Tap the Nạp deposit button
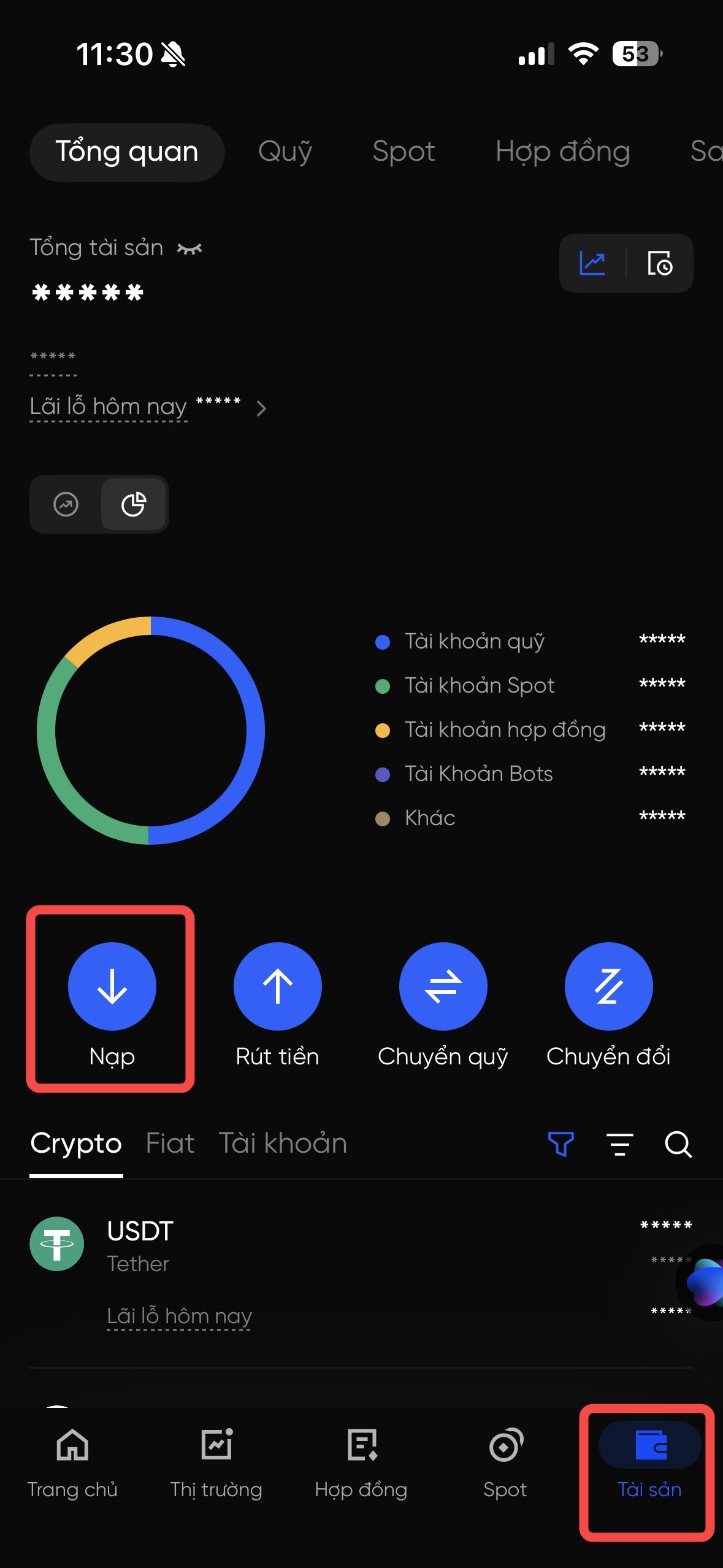The image size is (723, 1568). (112, 999)
